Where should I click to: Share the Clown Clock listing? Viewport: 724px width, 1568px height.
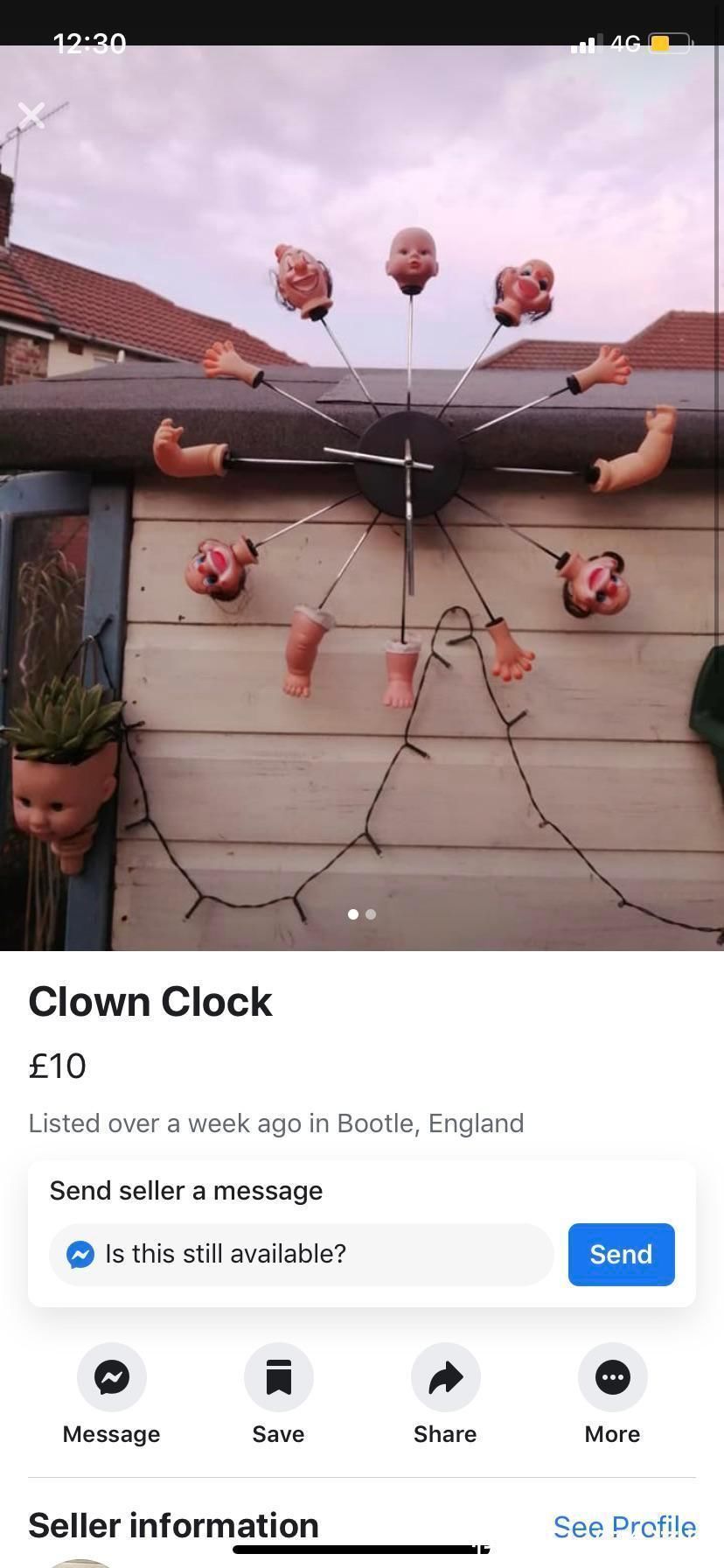point(445,1377)
